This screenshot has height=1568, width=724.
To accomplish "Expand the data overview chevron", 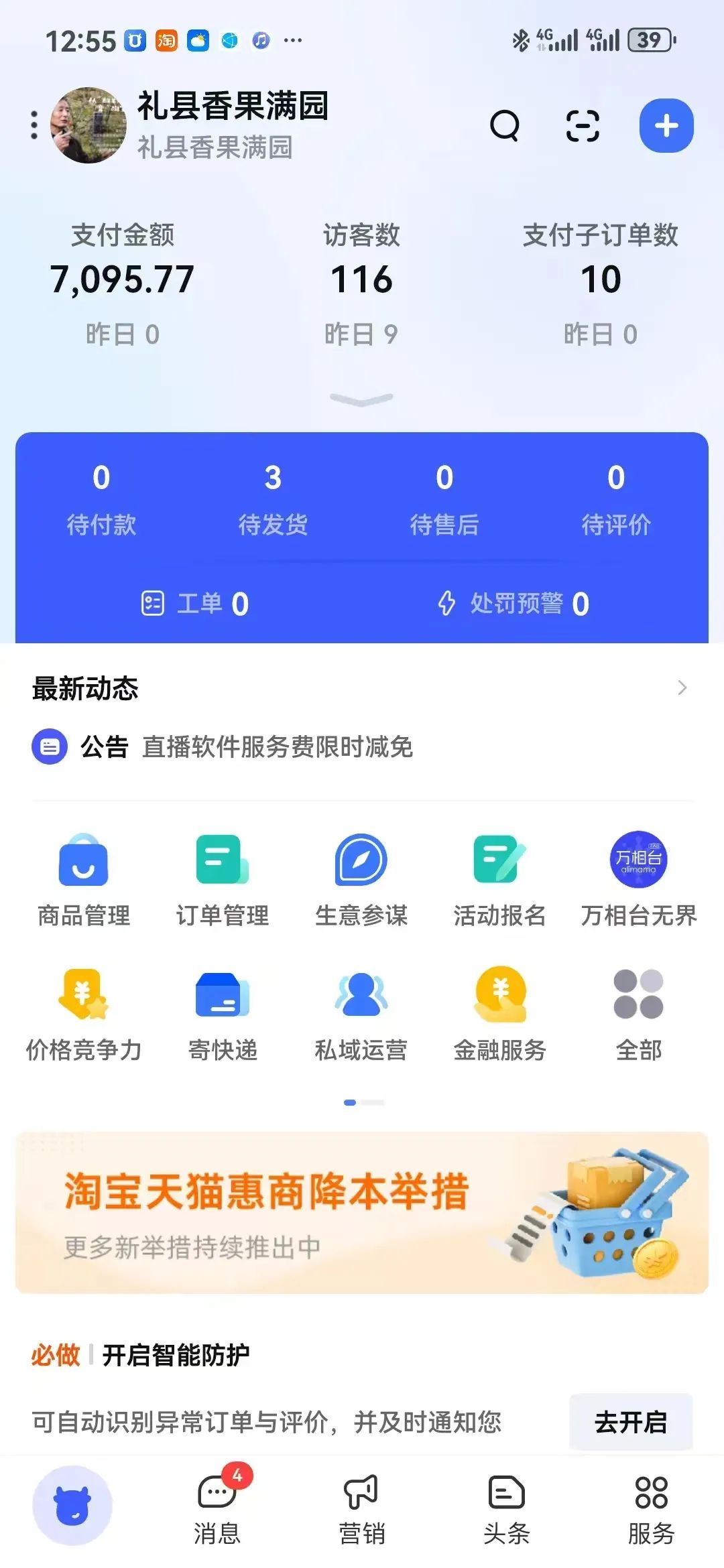I will (361, 400).
